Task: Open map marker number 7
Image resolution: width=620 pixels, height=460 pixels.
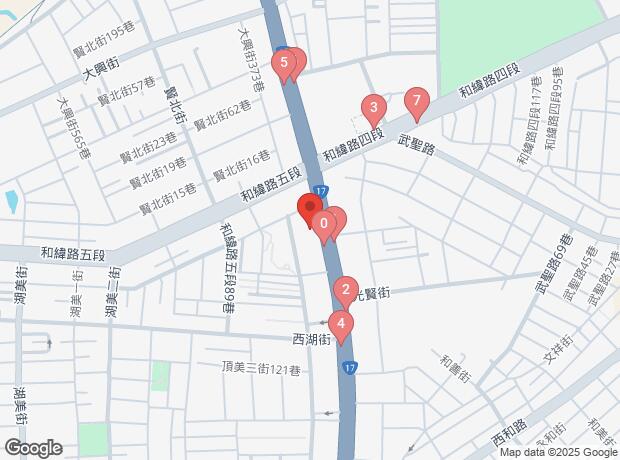Action: click(x=416, y=102)
